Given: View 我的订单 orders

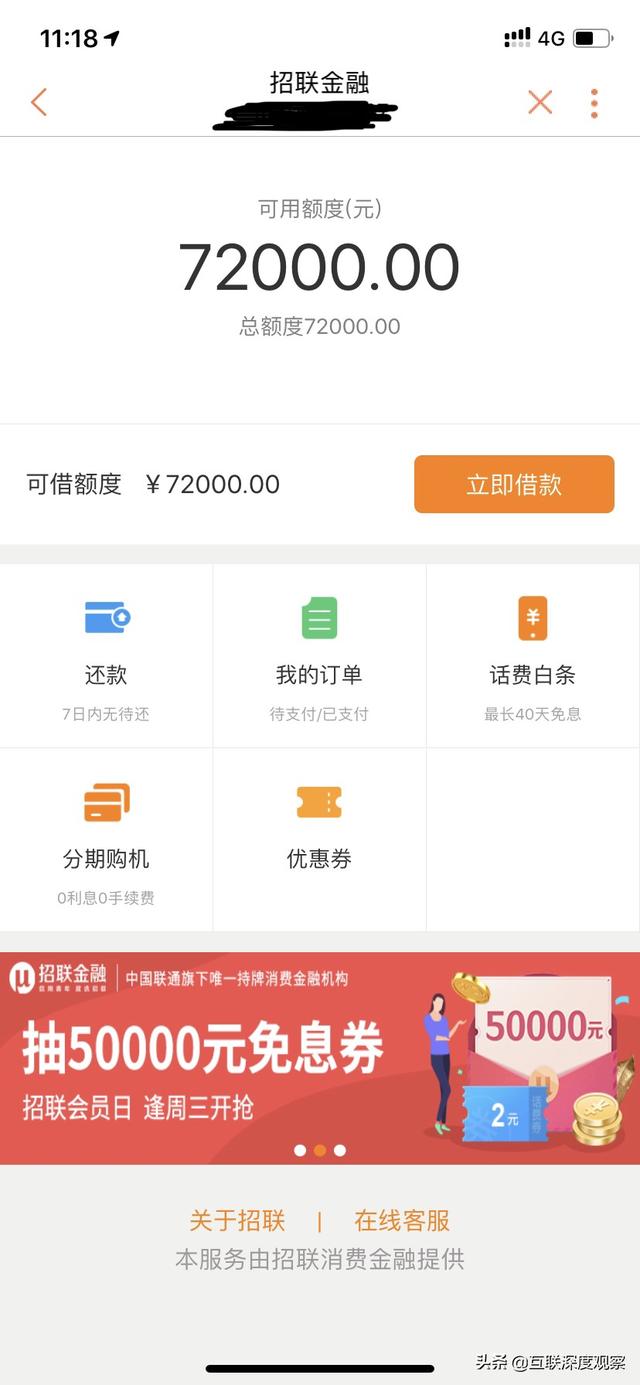Looking at the screenshot, I should point(319,655).
